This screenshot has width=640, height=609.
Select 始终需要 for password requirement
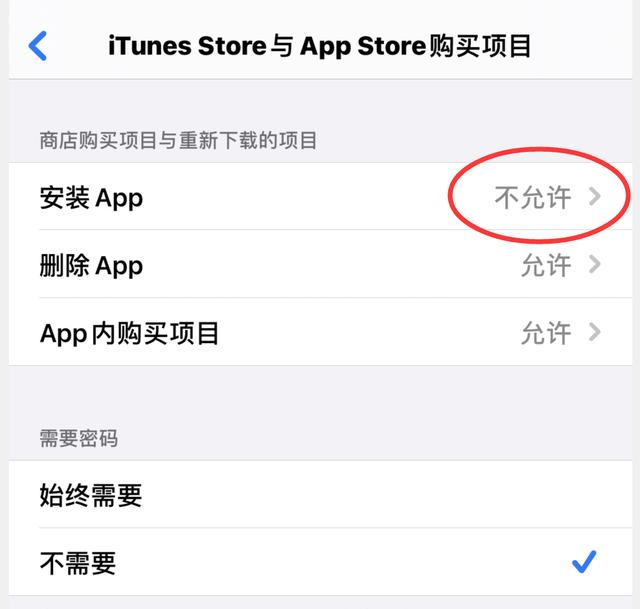coord(320,494)
